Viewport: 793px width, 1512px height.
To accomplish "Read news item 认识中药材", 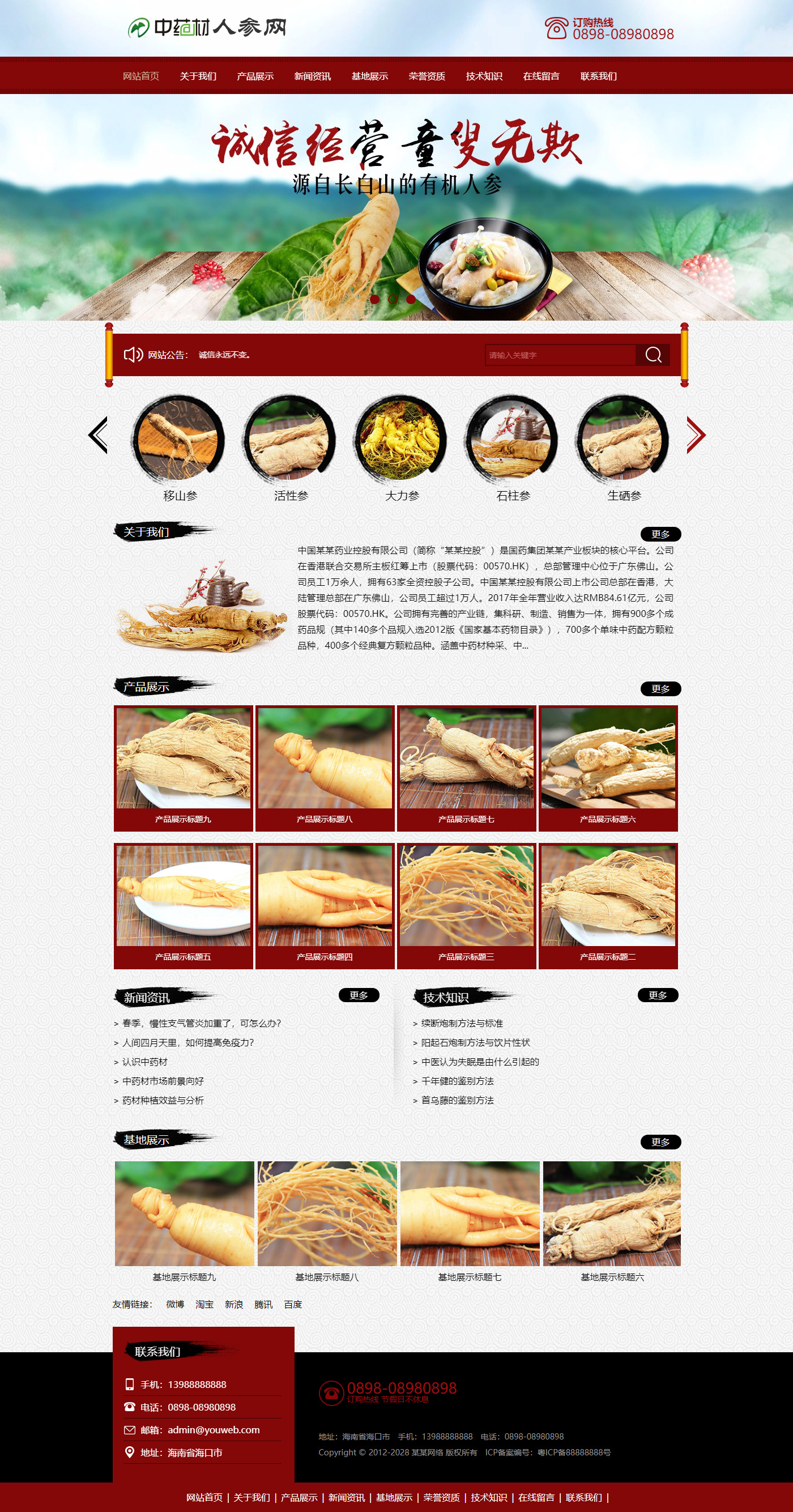I will point(144,1062).
